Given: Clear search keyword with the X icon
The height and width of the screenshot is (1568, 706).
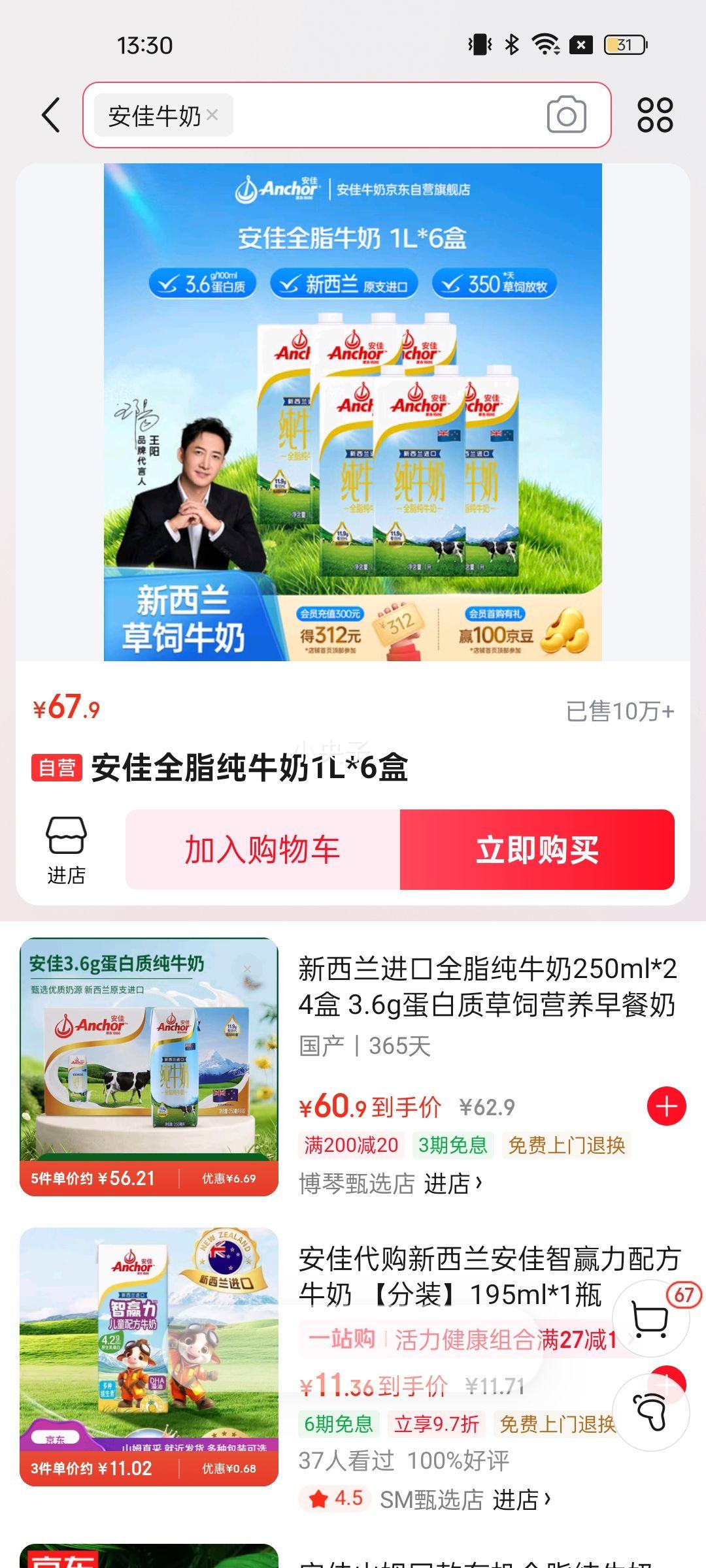Looking at the screenshot, I should click(x=212, y=115).
